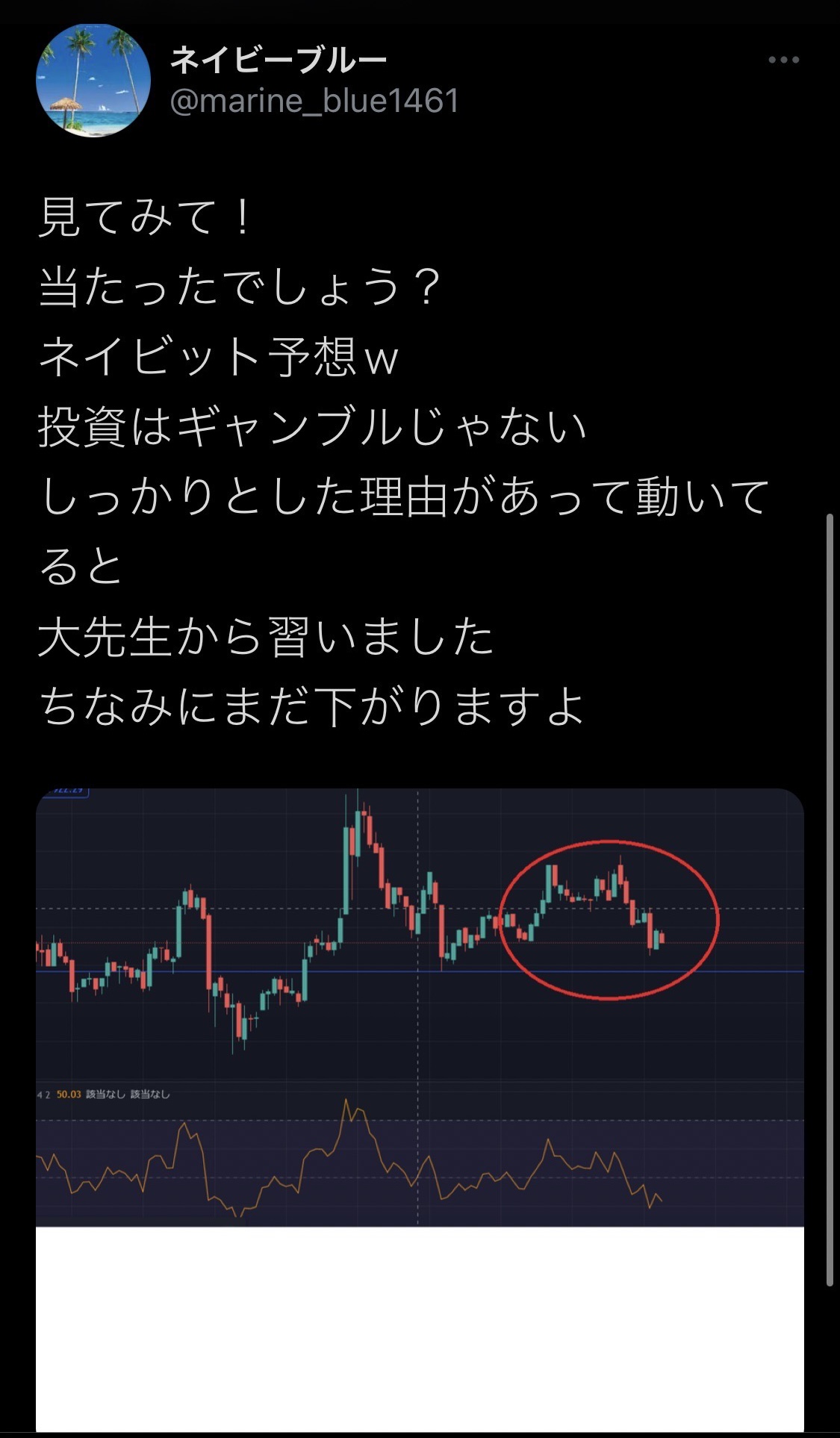Open the @marine_blue1461 profile handle

click(x=314, y=102)
